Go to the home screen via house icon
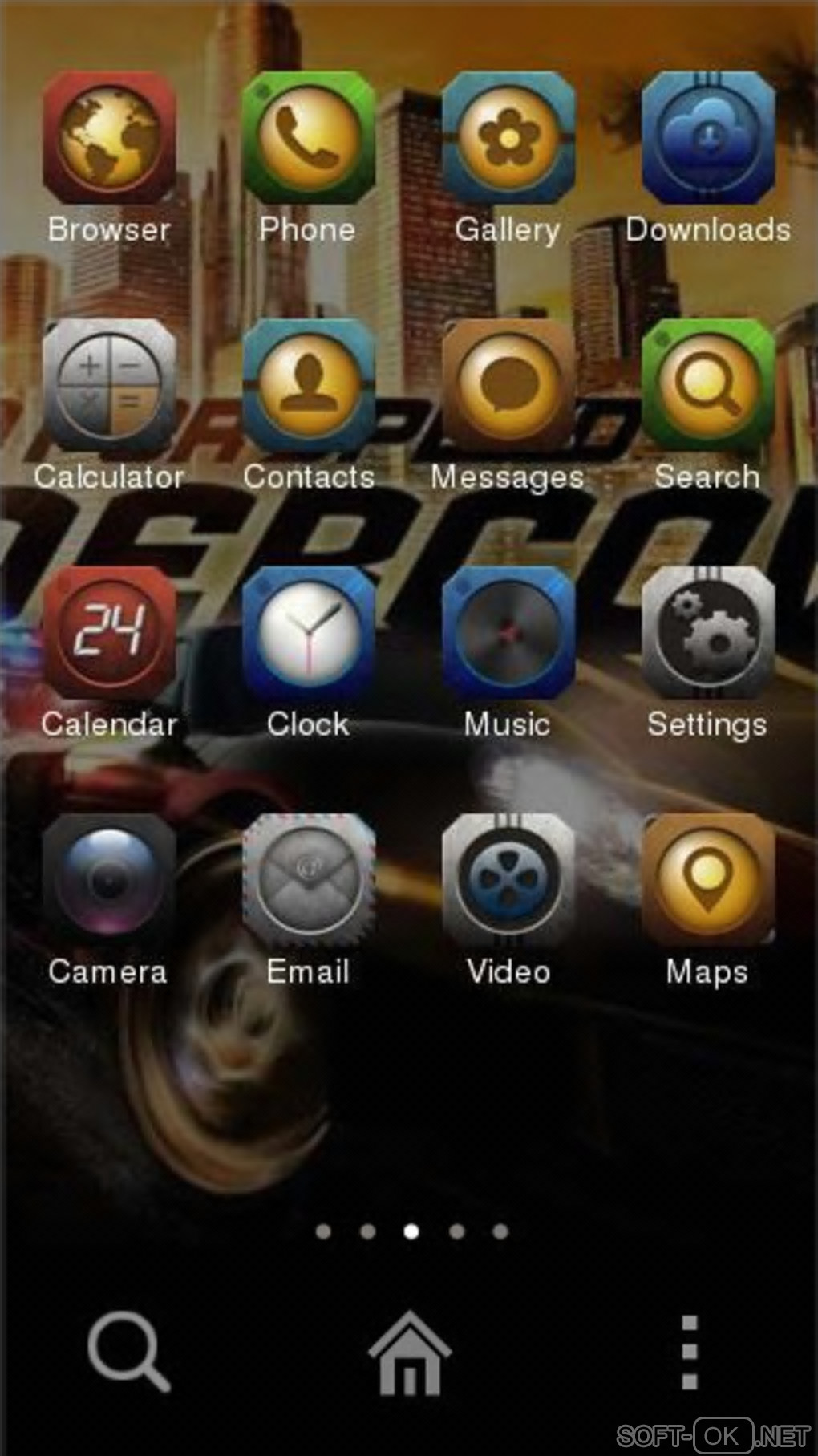 [x=410, y=1353]
